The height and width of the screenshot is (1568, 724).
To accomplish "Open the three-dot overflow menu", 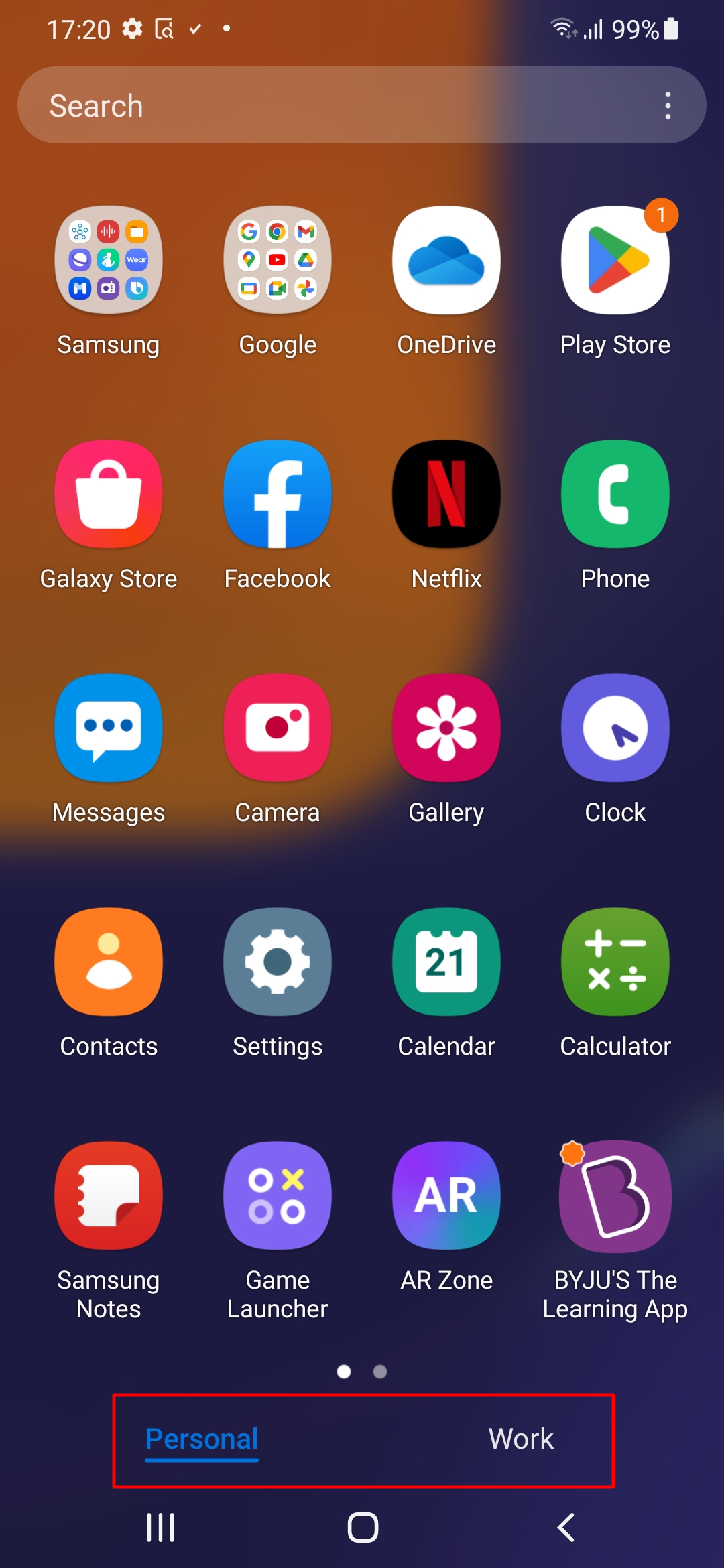I will pyautogui.click(x=668, y=106).
